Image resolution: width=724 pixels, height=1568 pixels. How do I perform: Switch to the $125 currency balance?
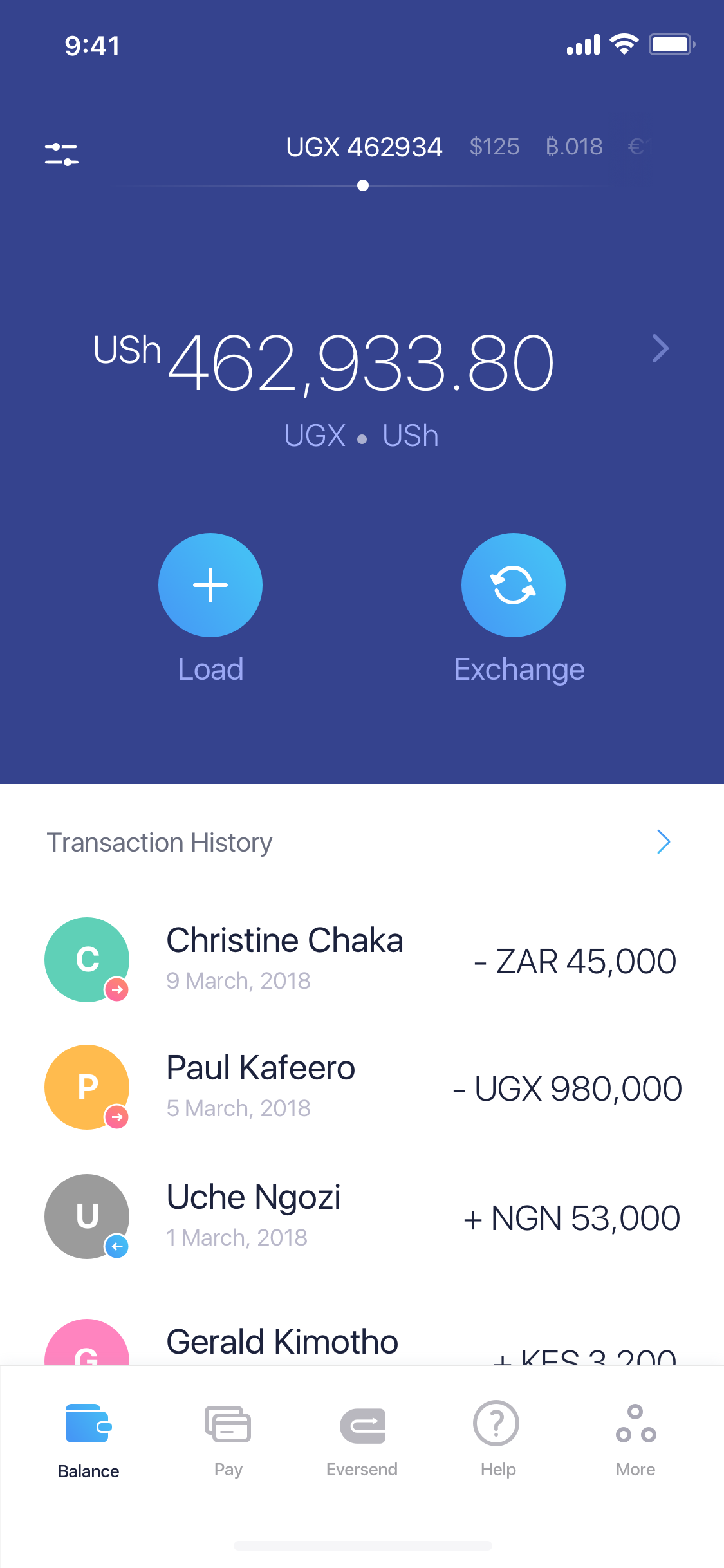coord(494,147)
